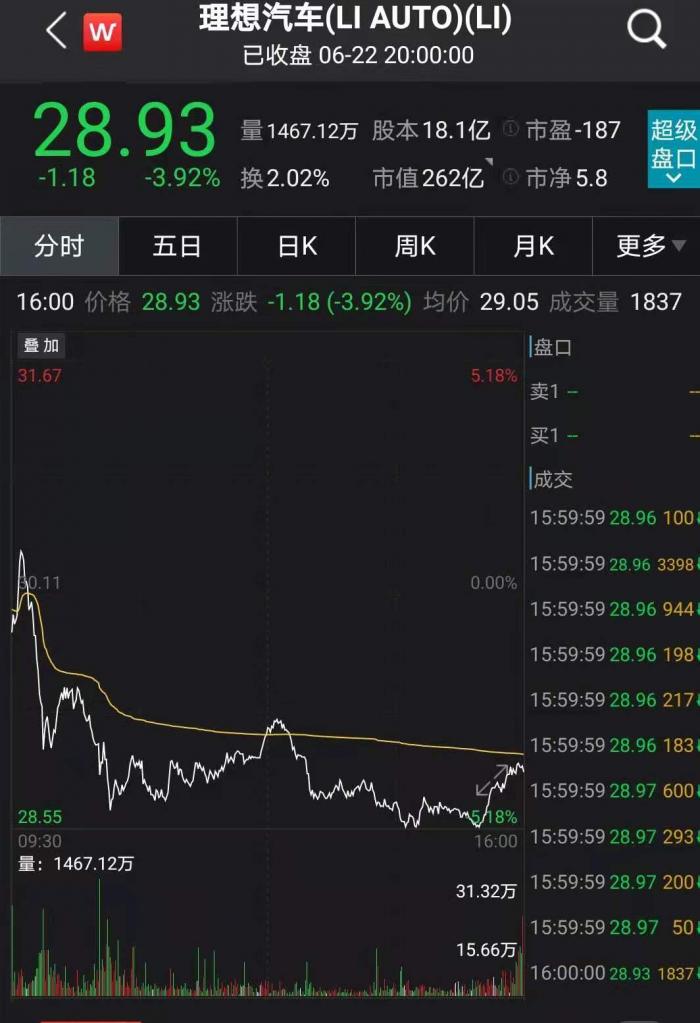The height and width of the screenshot is (1023, 700).
Task: Open the search magnifier icon
Action: [646, 31]
